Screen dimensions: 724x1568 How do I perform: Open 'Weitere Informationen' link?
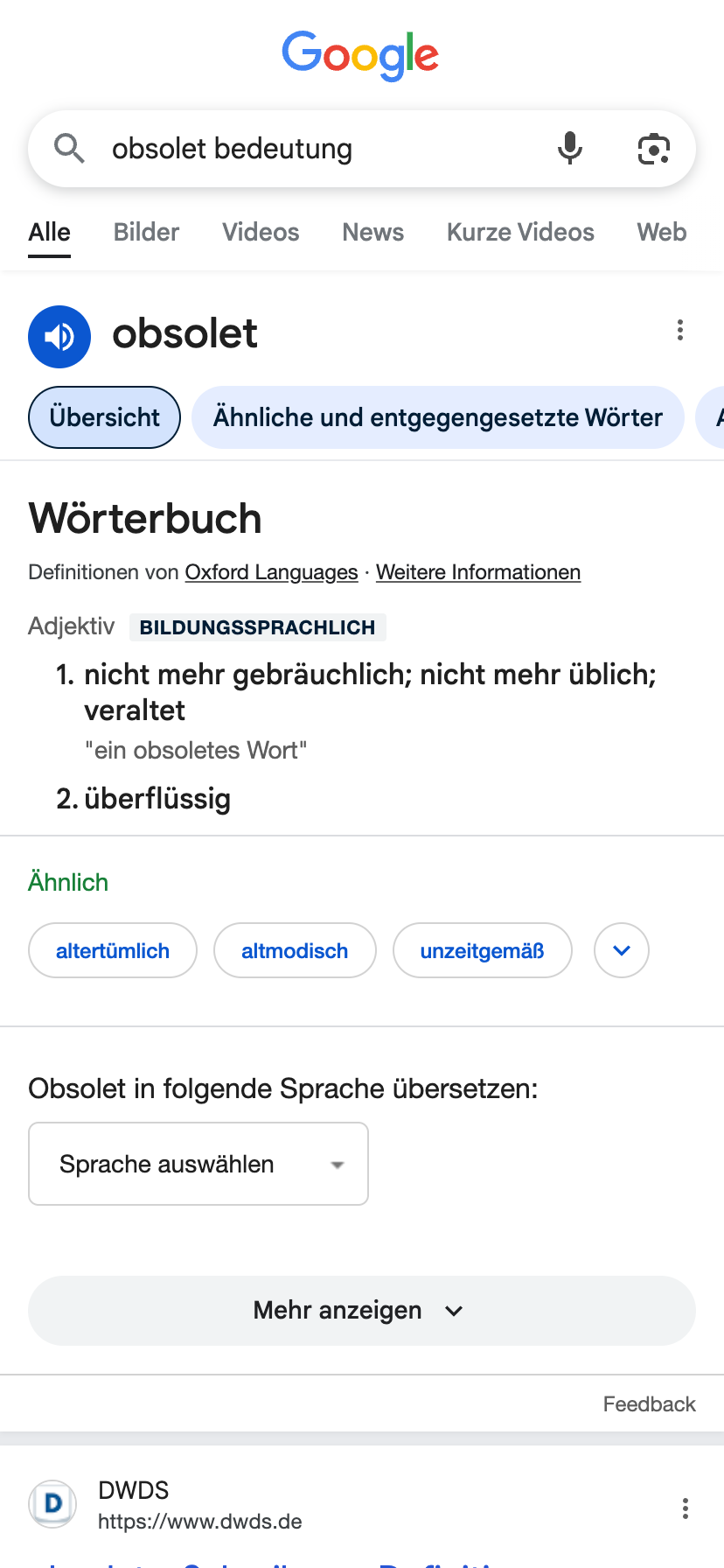pos(478,572)
